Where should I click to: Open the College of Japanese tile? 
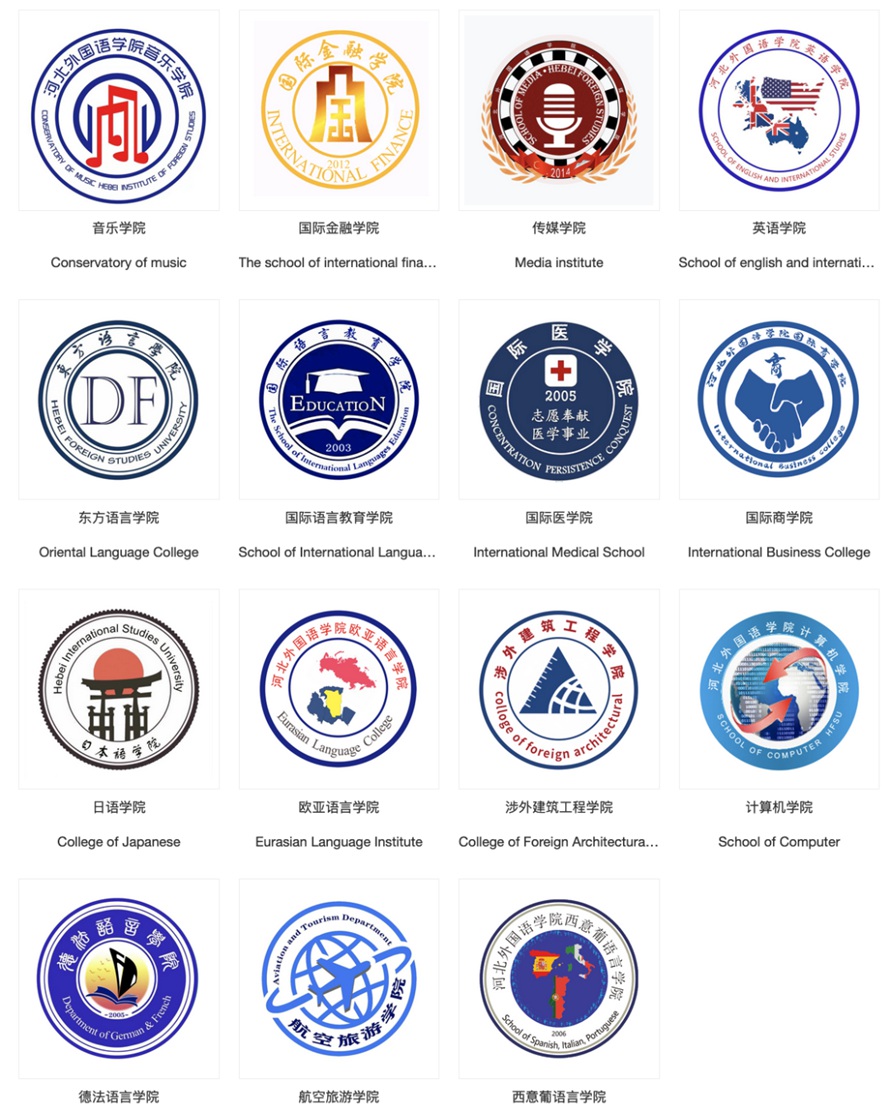[x=119, y=689]
